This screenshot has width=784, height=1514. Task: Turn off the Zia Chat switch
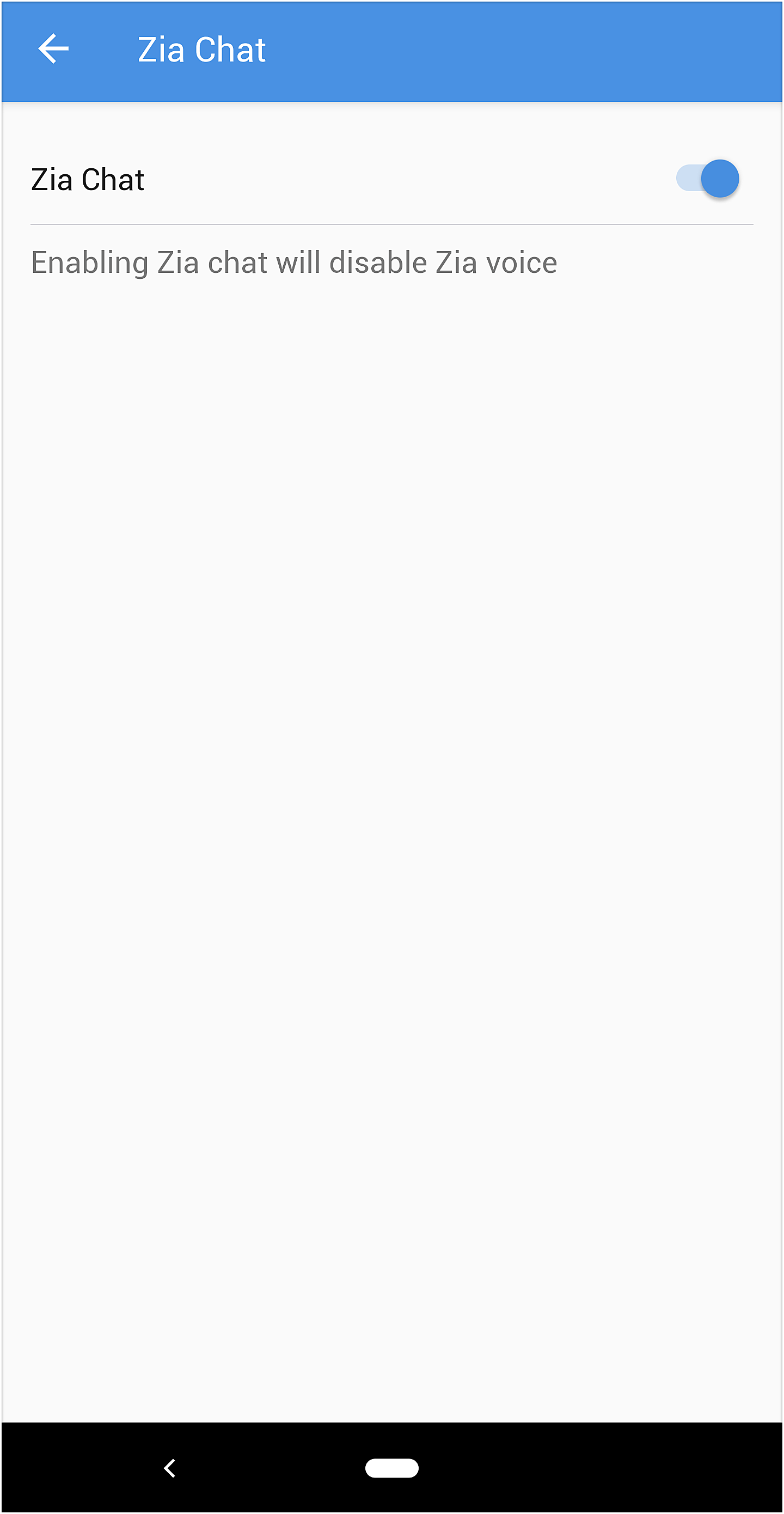coord(707,179)
